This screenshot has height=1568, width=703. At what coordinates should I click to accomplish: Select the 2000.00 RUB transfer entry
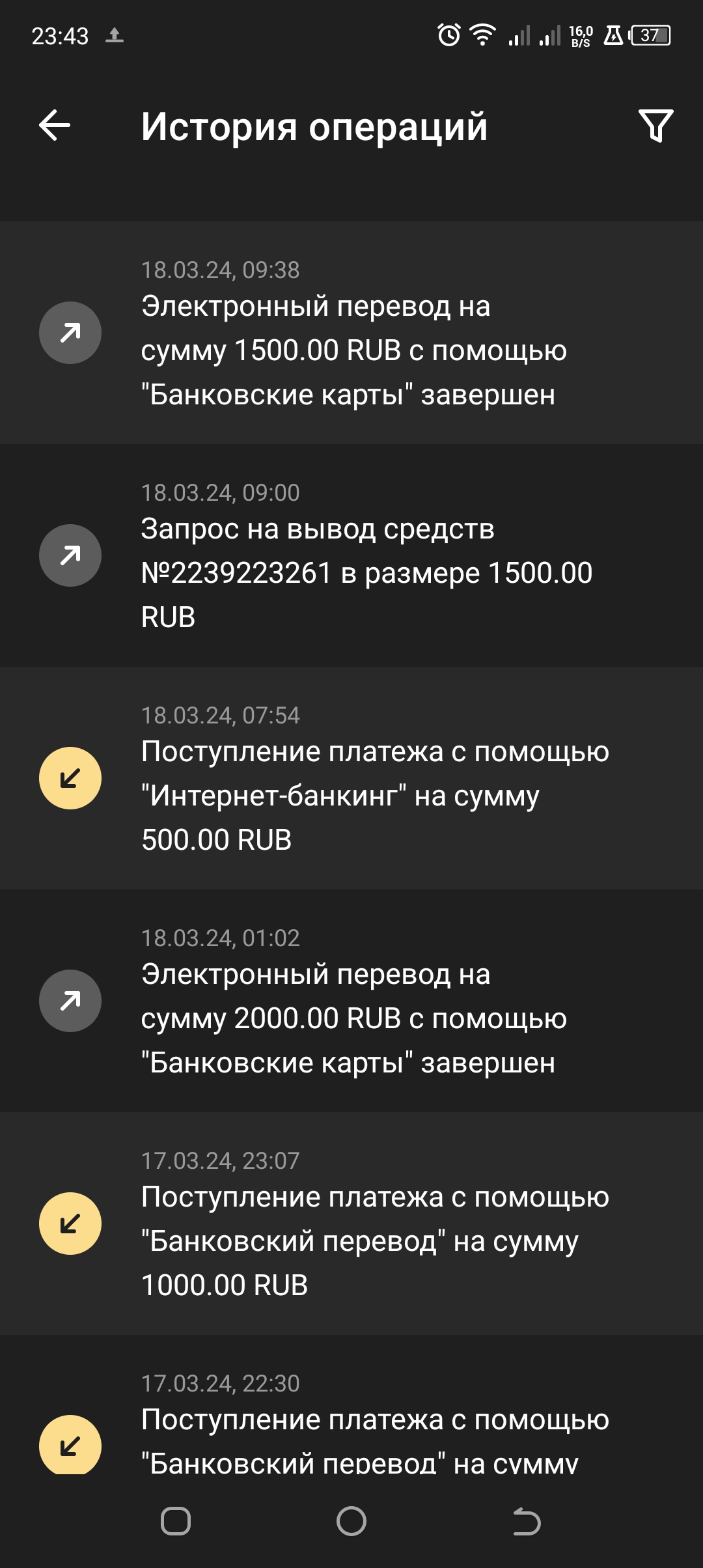(351, 1001)
